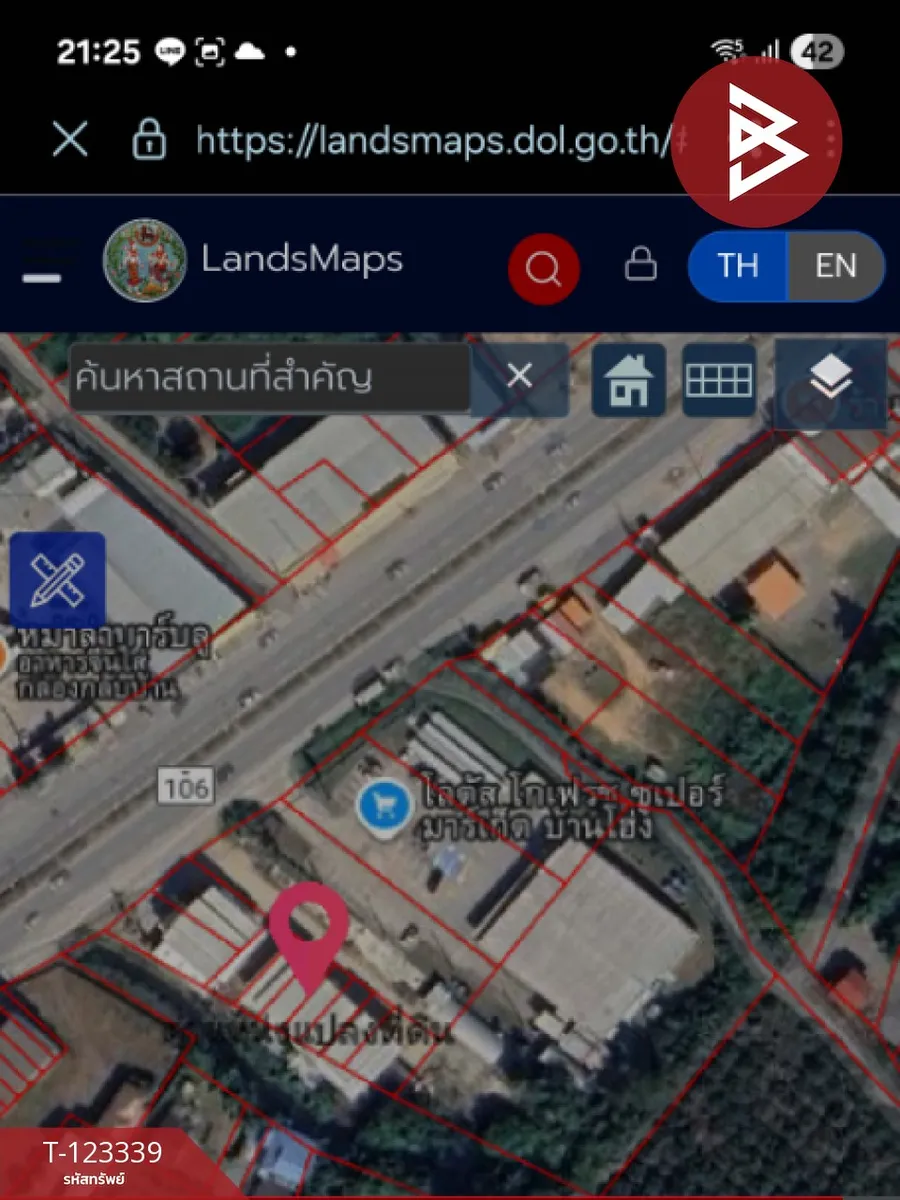The width and height of the screenshot is (900, 1200).
Task: View site security info via padlock
Action: pyautogui.click(x=149, y=140)
